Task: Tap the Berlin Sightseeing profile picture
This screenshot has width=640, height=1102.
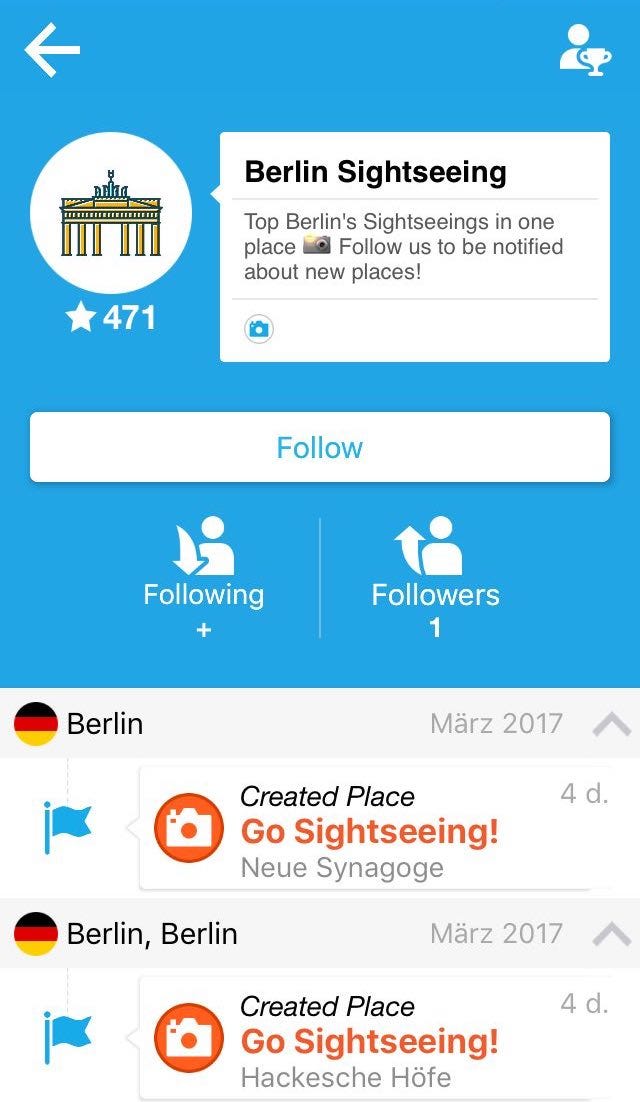Action: 111,213
